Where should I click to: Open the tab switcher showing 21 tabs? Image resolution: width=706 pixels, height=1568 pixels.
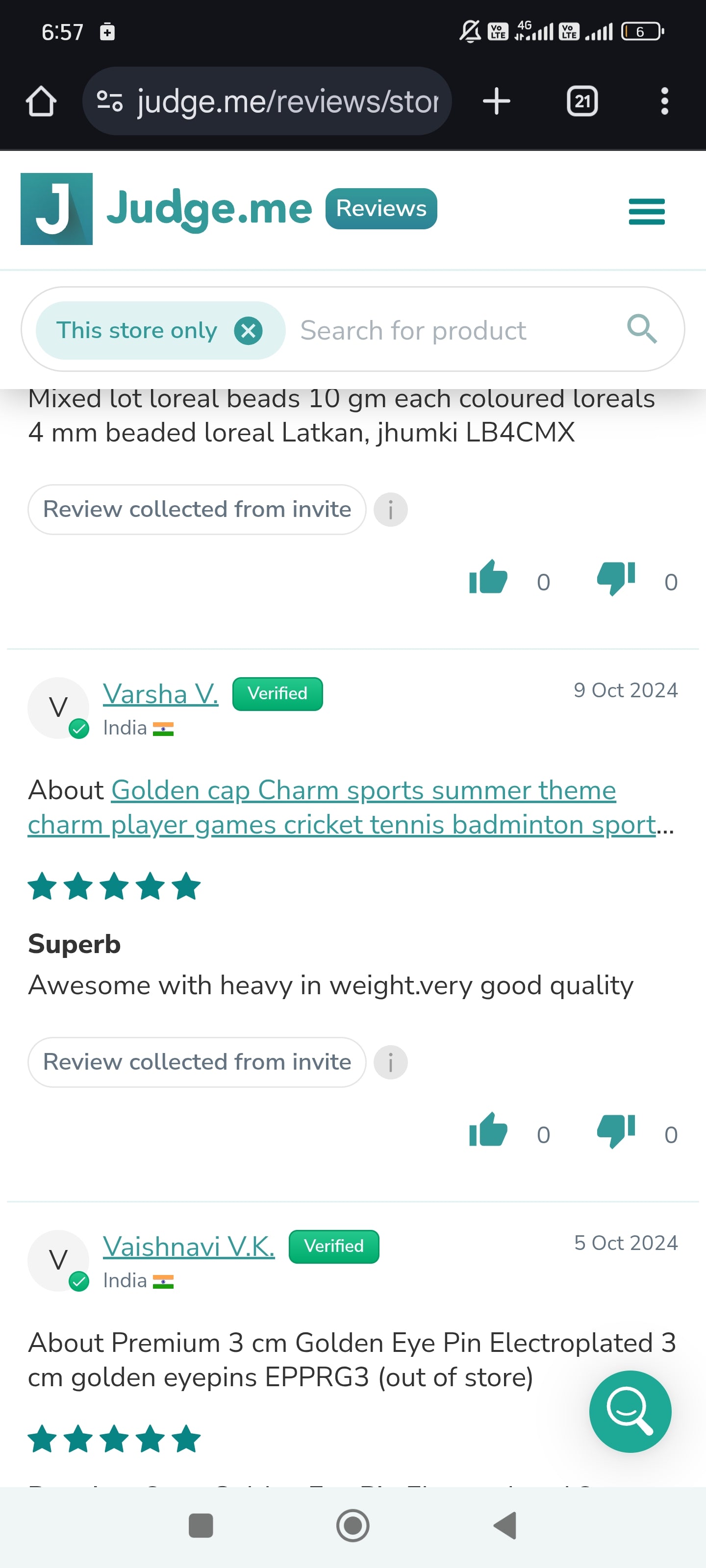(582, 101)
